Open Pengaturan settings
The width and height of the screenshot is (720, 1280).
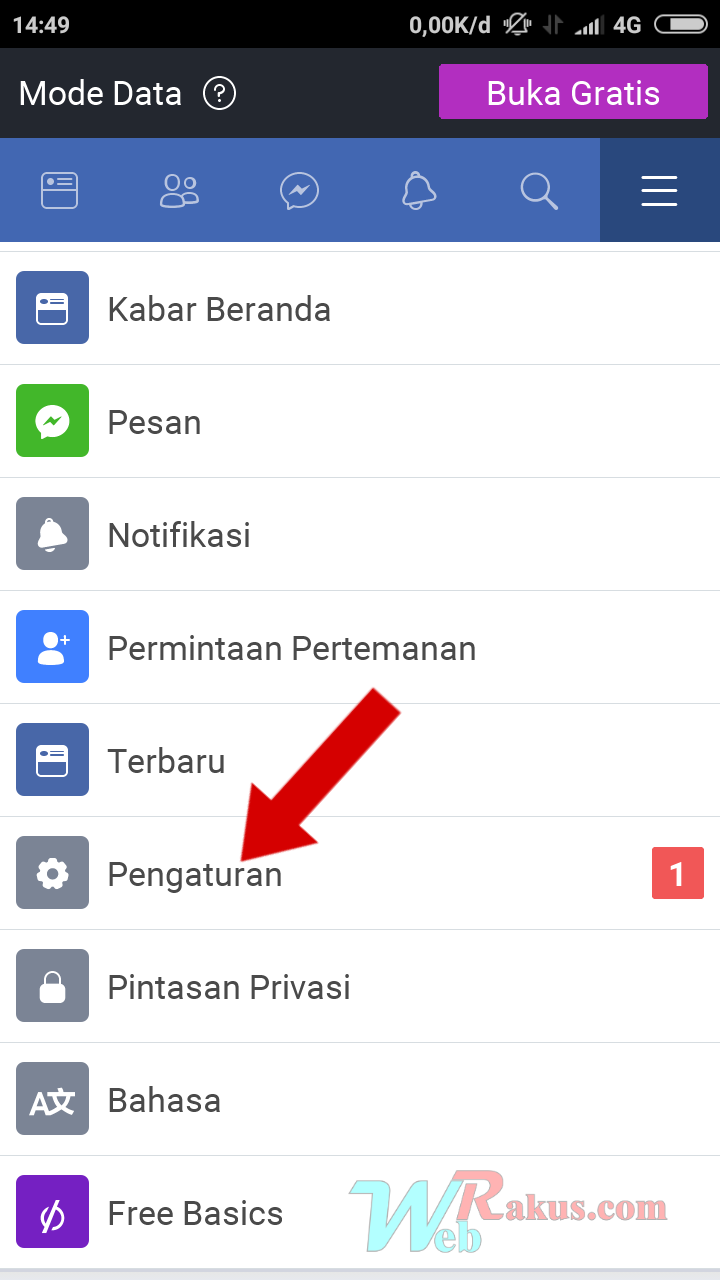[360, 873]
